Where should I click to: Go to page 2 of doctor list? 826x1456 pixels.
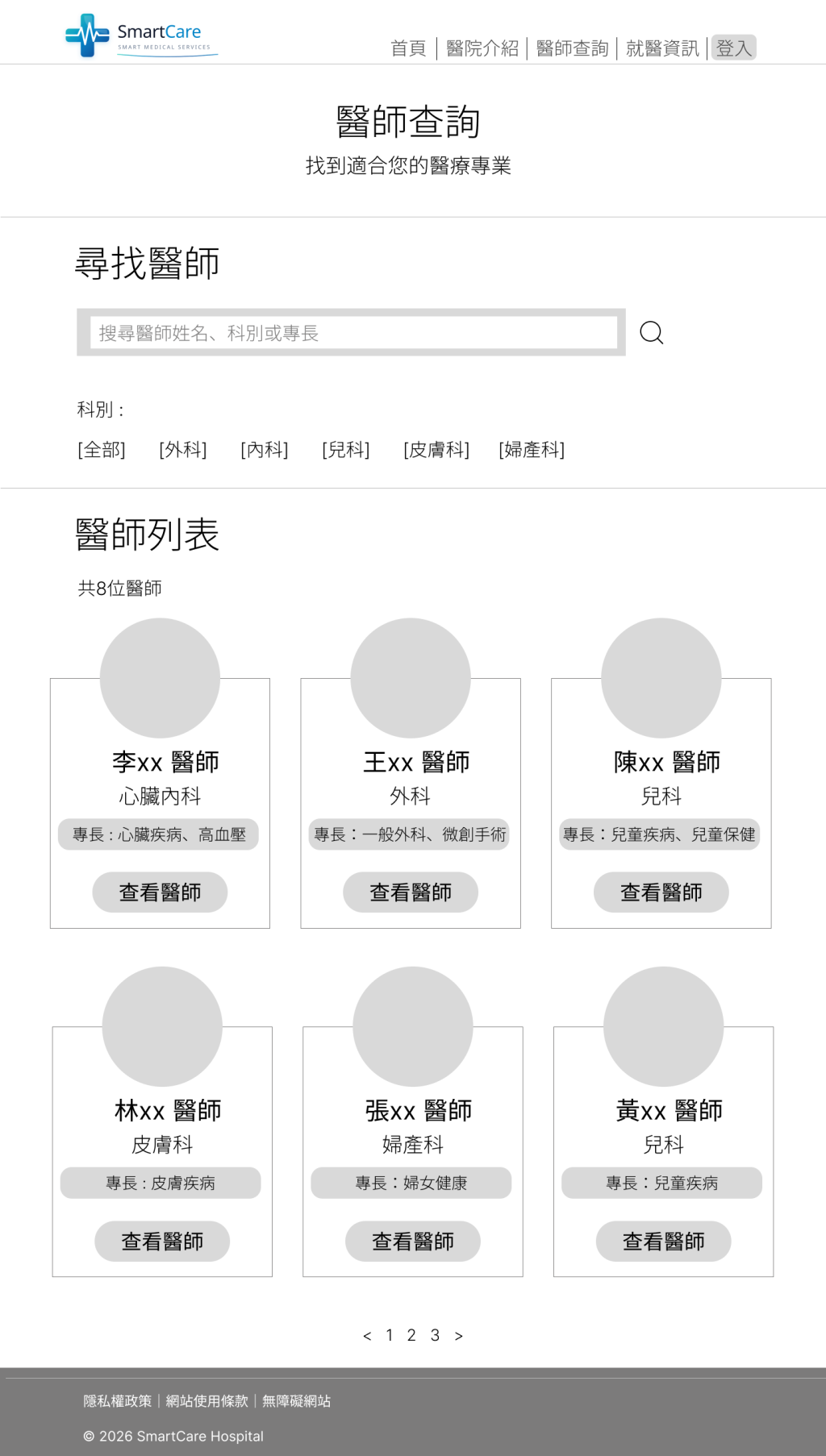coord(411,1335)
